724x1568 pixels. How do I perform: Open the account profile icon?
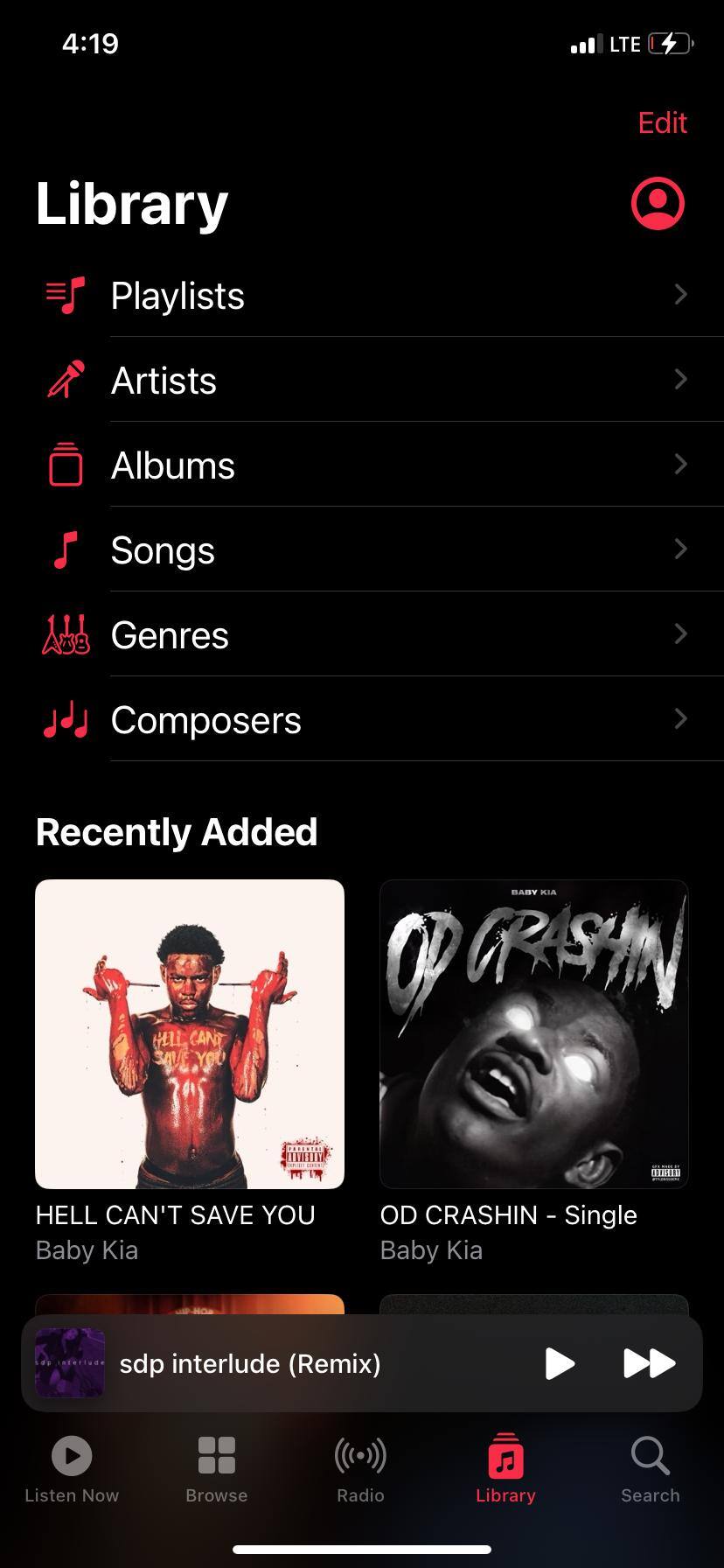coord(658,204)
